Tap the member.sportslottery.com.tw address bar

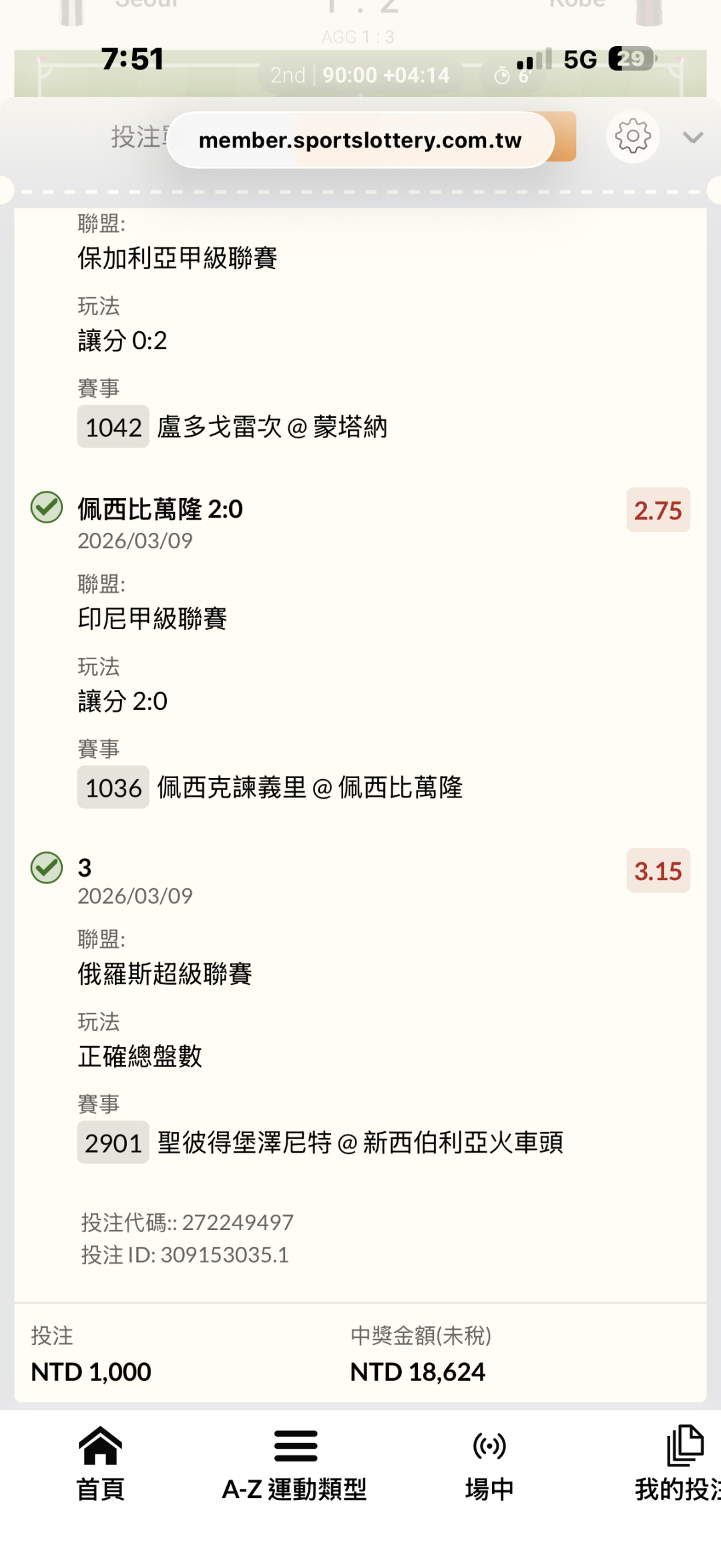(360, 140)
